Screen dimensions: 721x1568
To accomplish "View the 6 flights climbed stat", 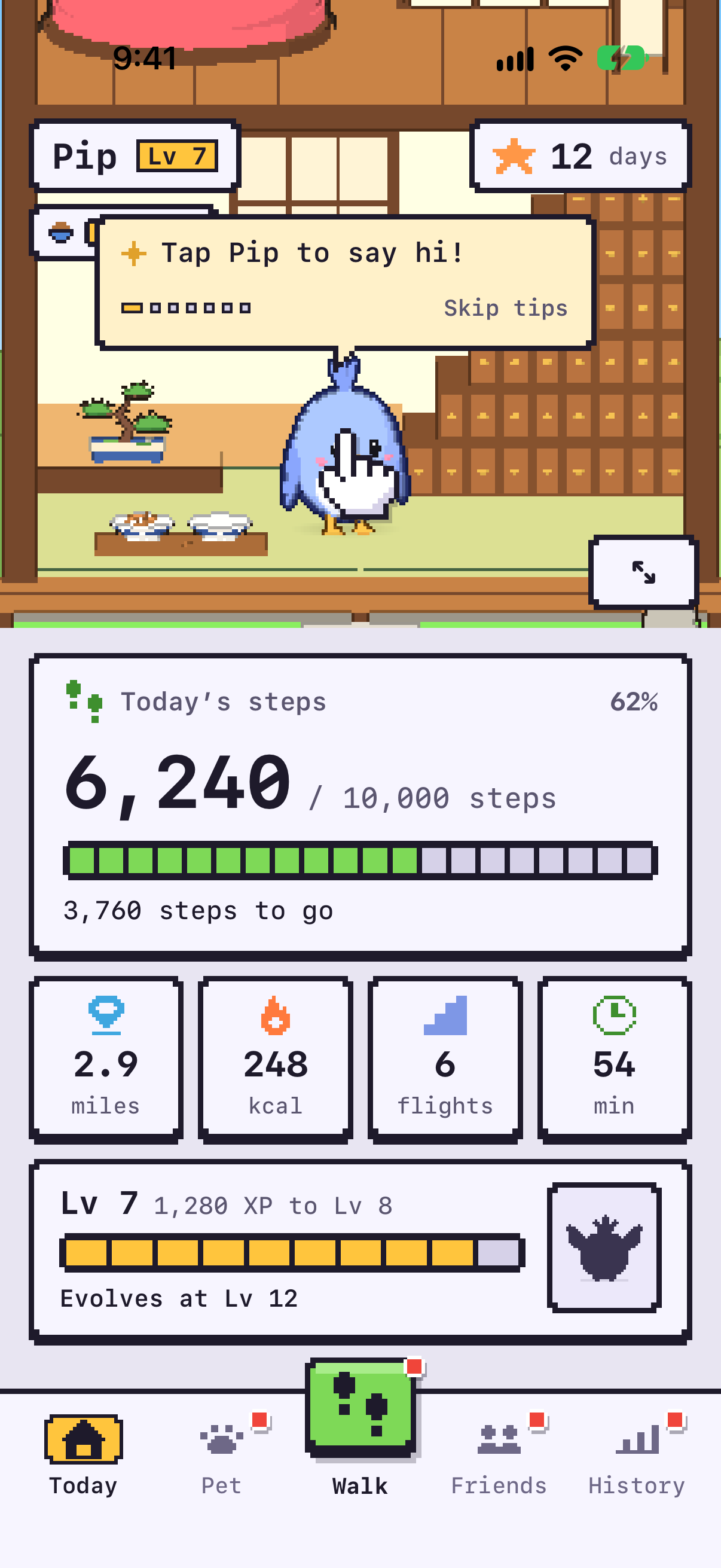I will coord(445,1060).
